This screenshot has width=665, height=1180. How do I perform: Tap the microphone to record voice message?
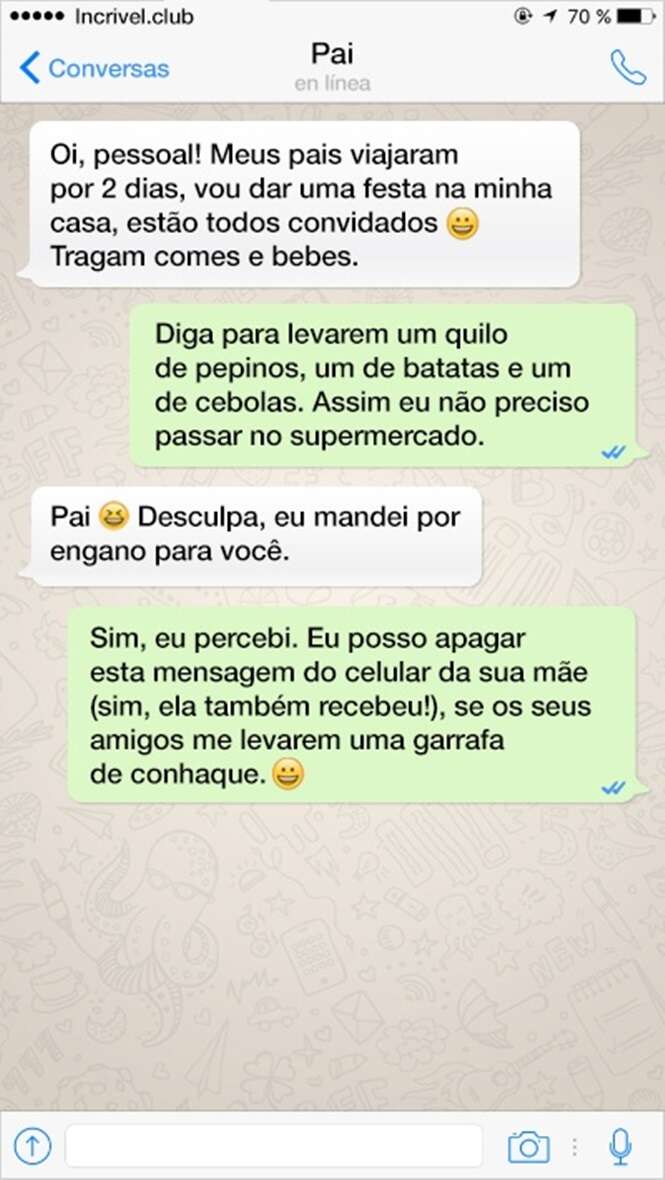tap(621, 1146)
